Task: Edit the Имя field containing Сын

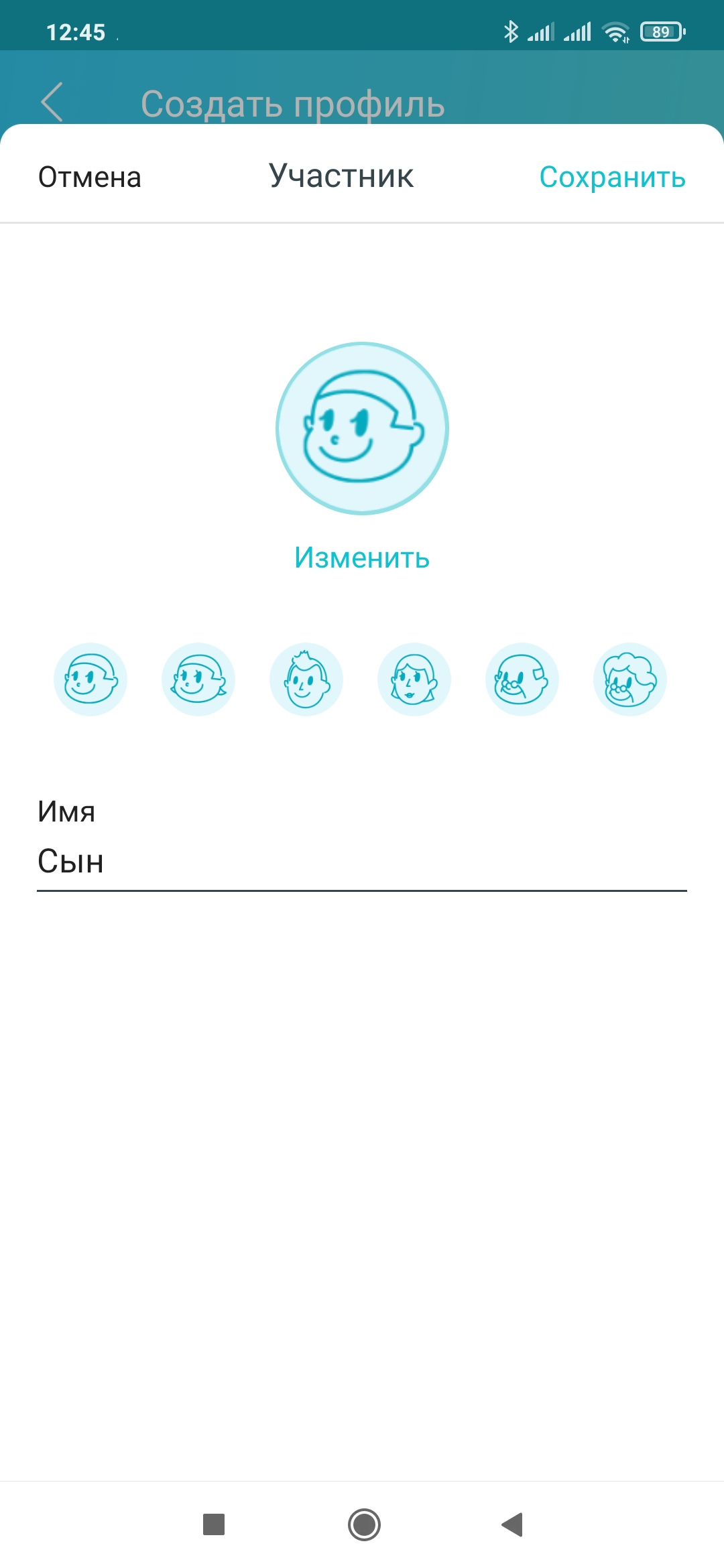Action: pos(362,862)
